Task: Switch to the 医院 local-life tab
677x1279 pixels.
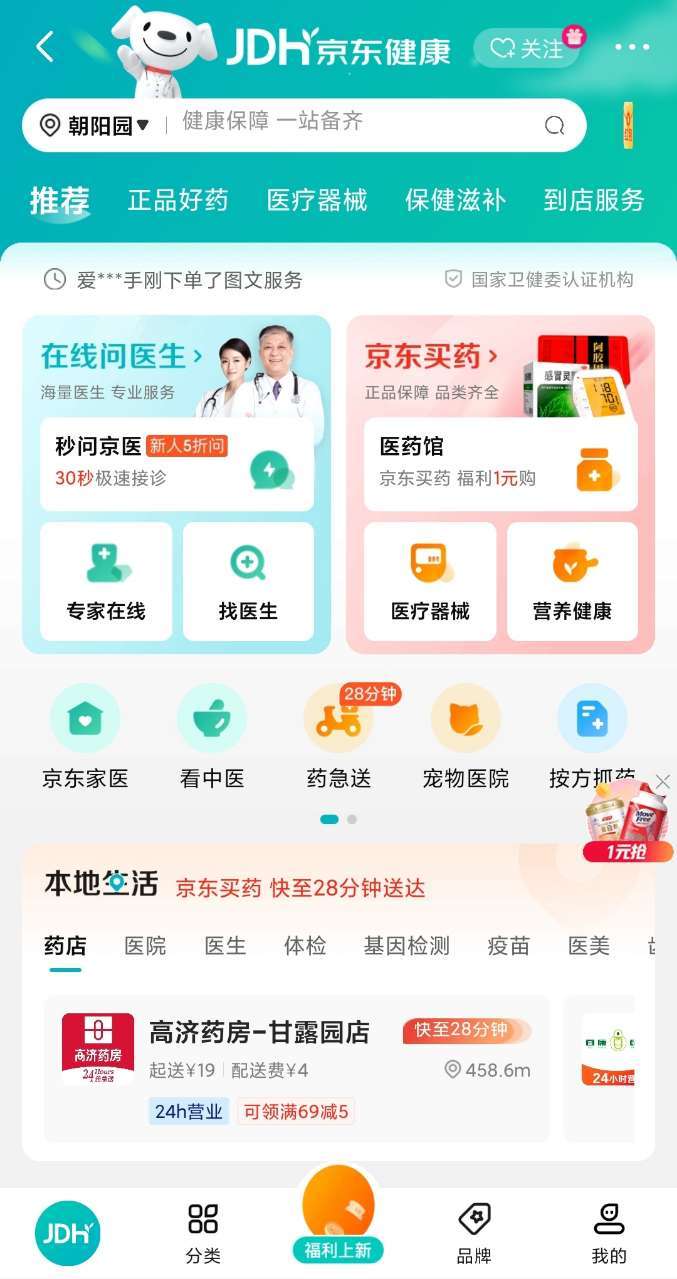Action: click(x=145, y=945)
